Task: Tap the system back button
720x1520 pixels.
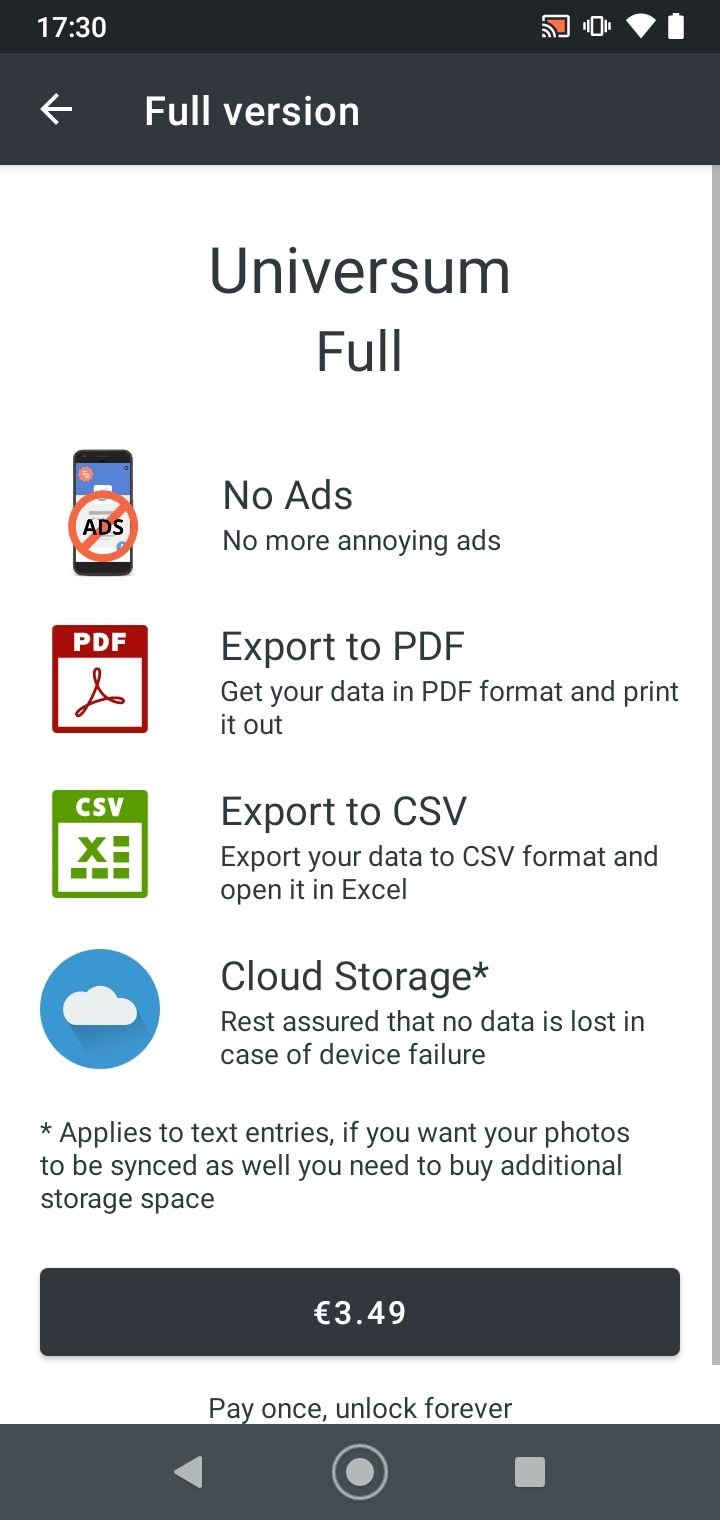Action: pyautogui.click(x=188, y=1472)
